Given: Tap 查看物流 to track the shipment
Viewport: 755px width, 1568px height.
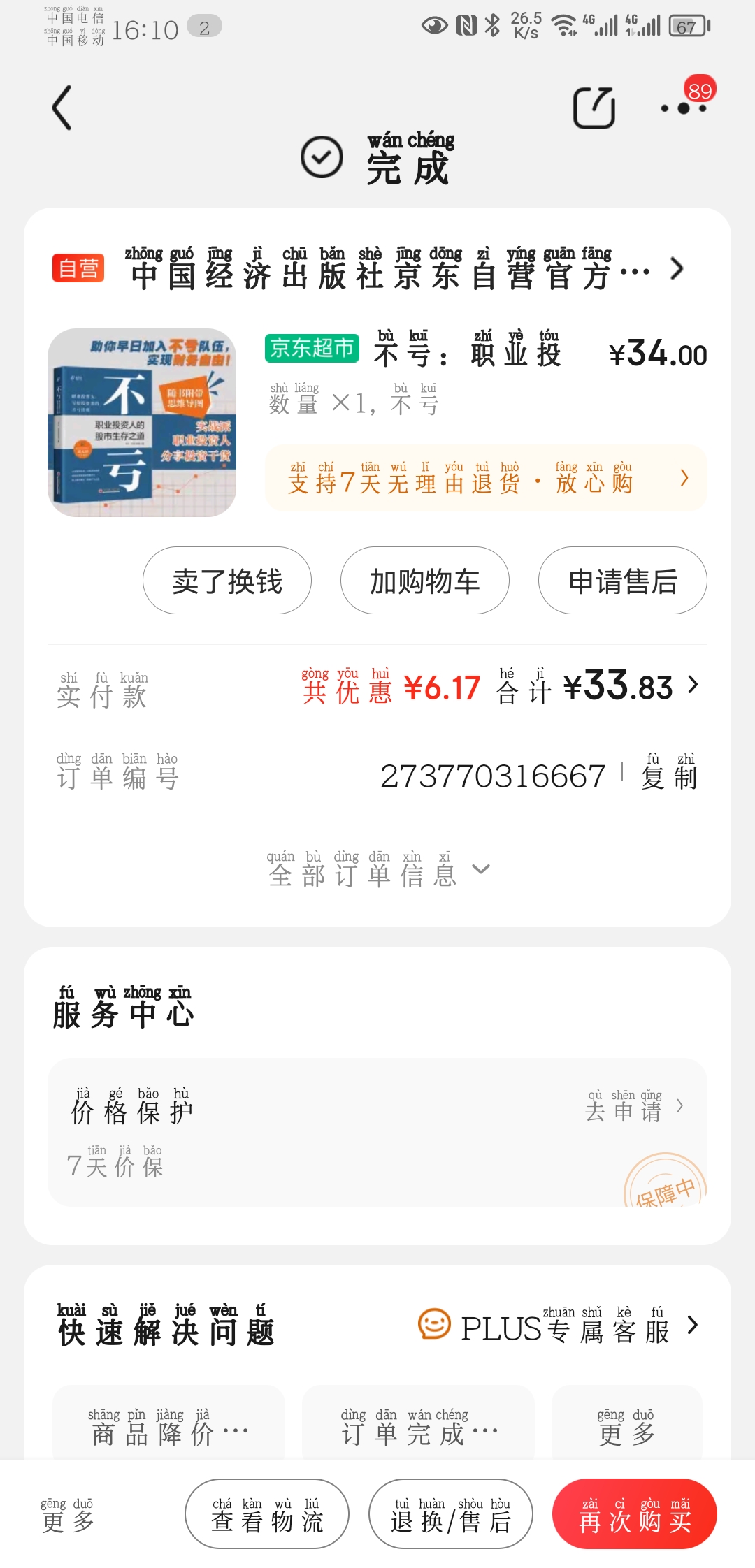Looking at the screenshot, I should [x=267, y=1514].
